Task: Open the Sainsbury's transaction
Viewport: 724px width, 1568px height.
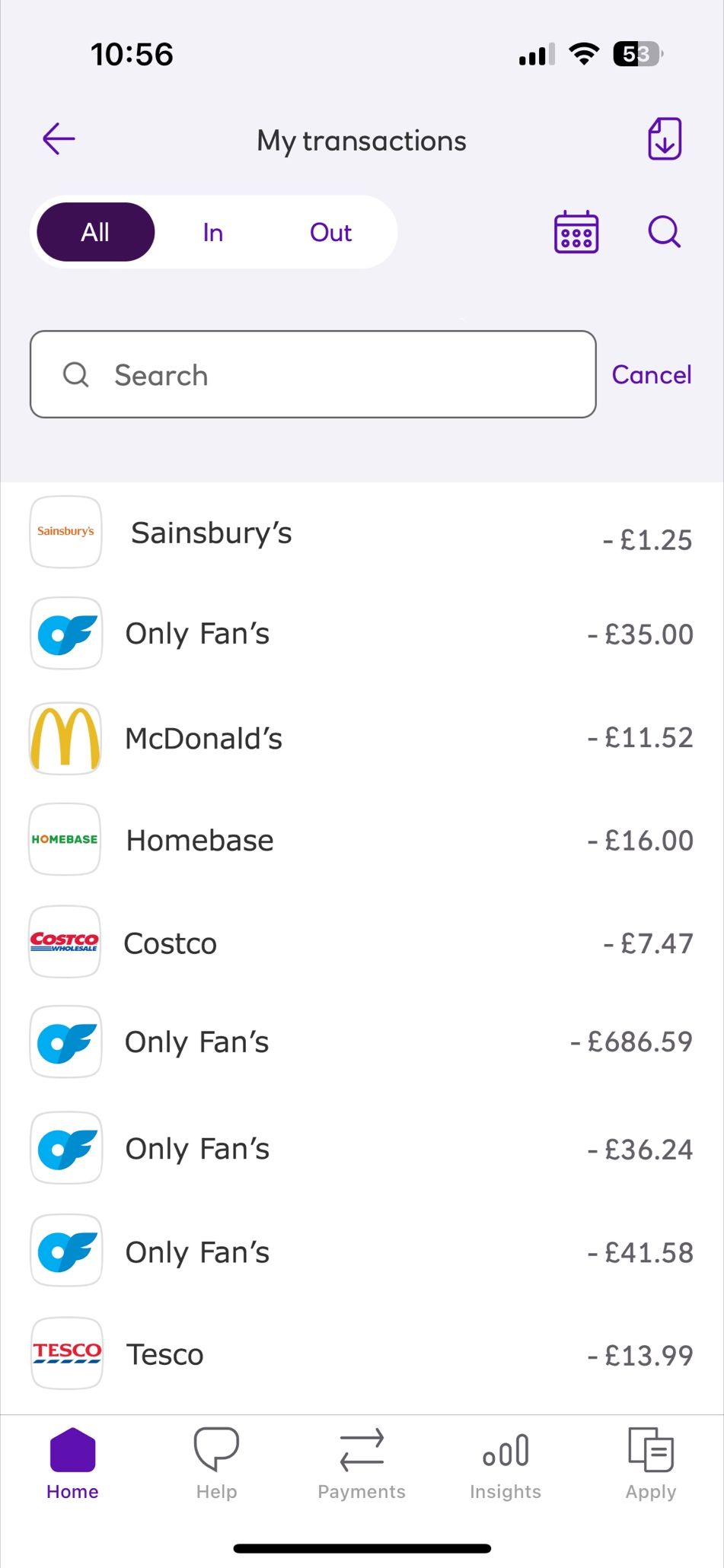Action: point(362,533)
